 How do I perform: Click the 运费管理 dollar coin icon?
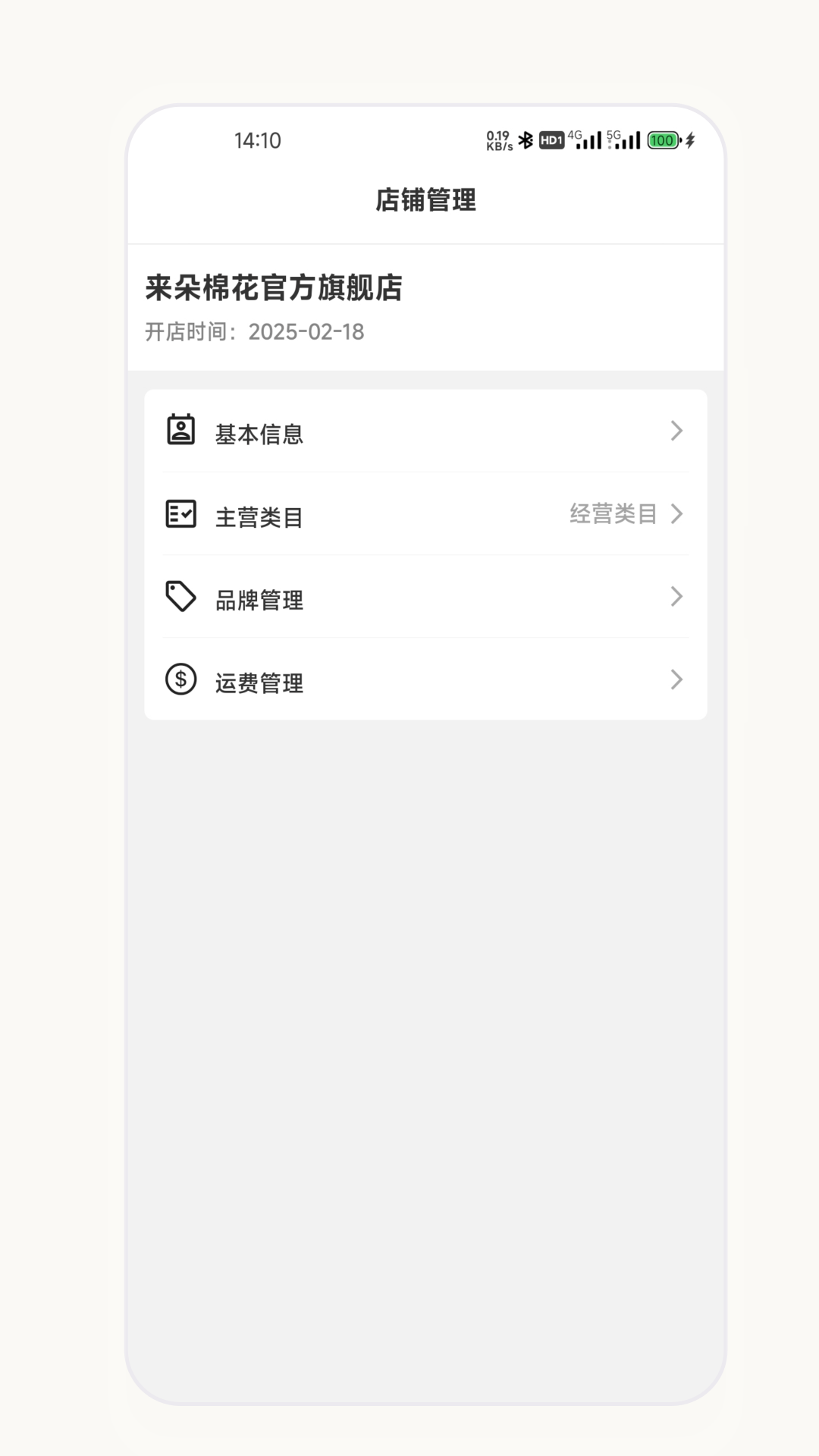point(181,681)
